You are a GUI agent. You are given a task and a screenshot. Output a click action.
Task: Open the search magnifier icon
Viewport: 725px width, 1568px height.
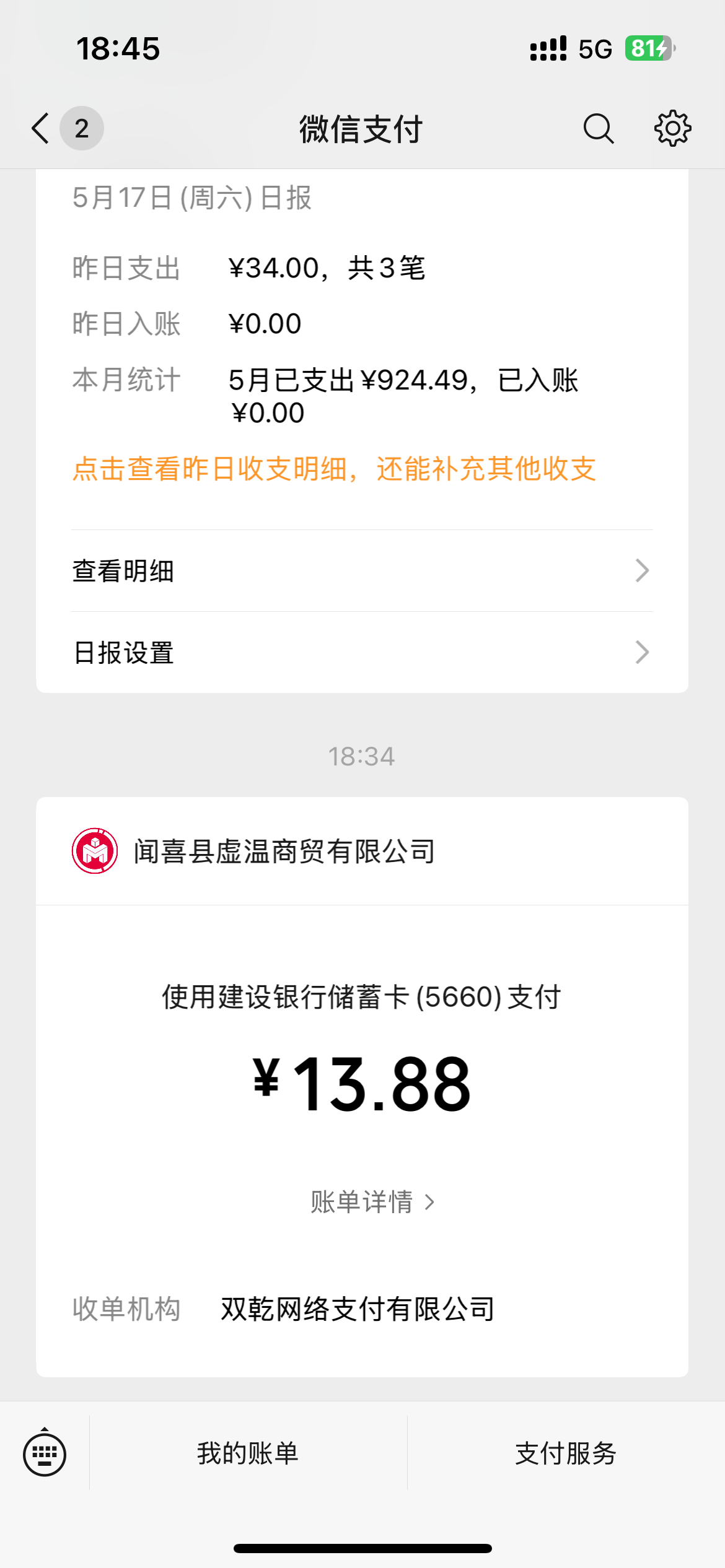(599, 128)
